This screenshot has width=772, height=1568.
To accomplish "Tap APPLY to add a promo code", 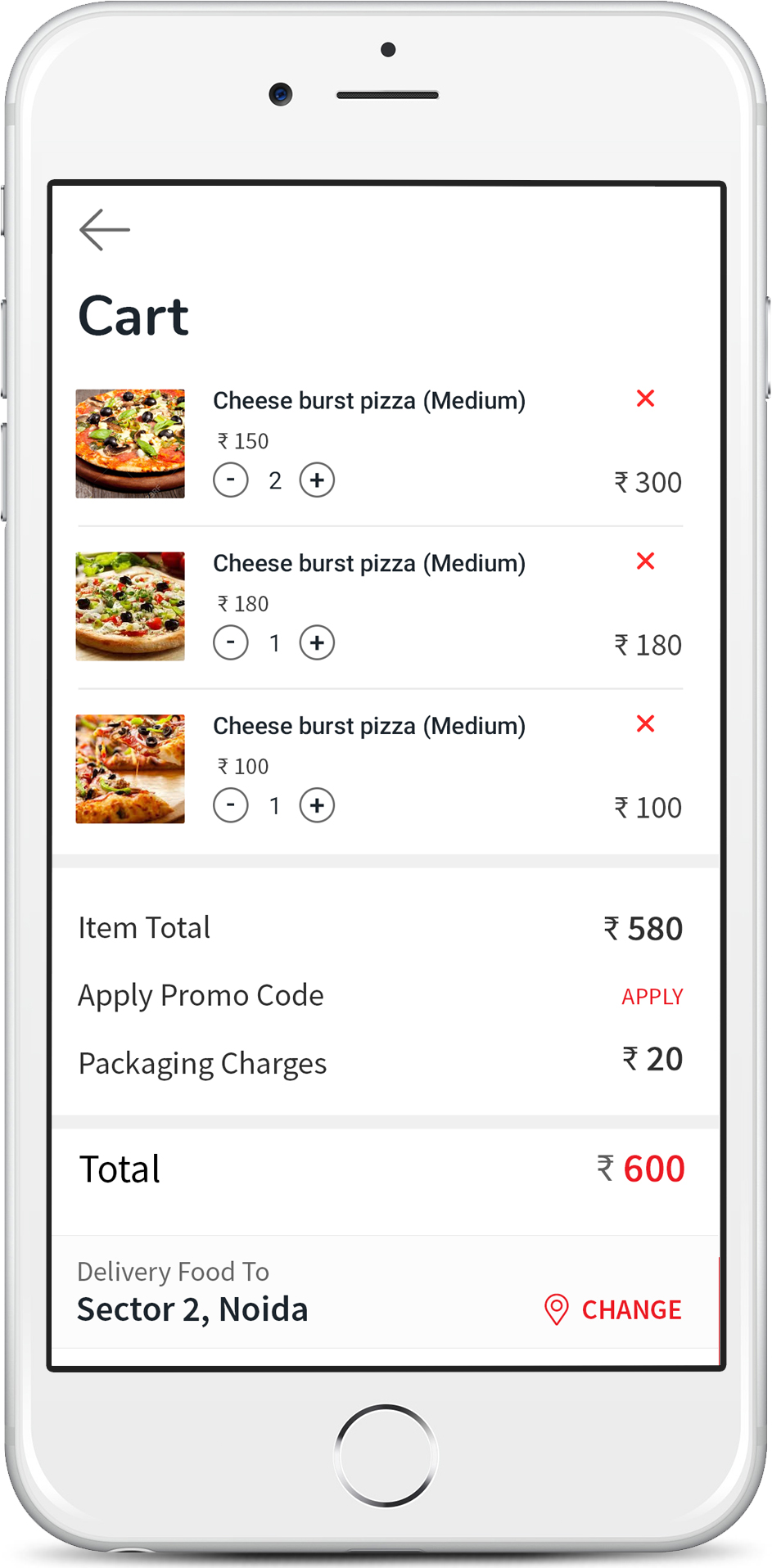I will click(x=652, y=997).
